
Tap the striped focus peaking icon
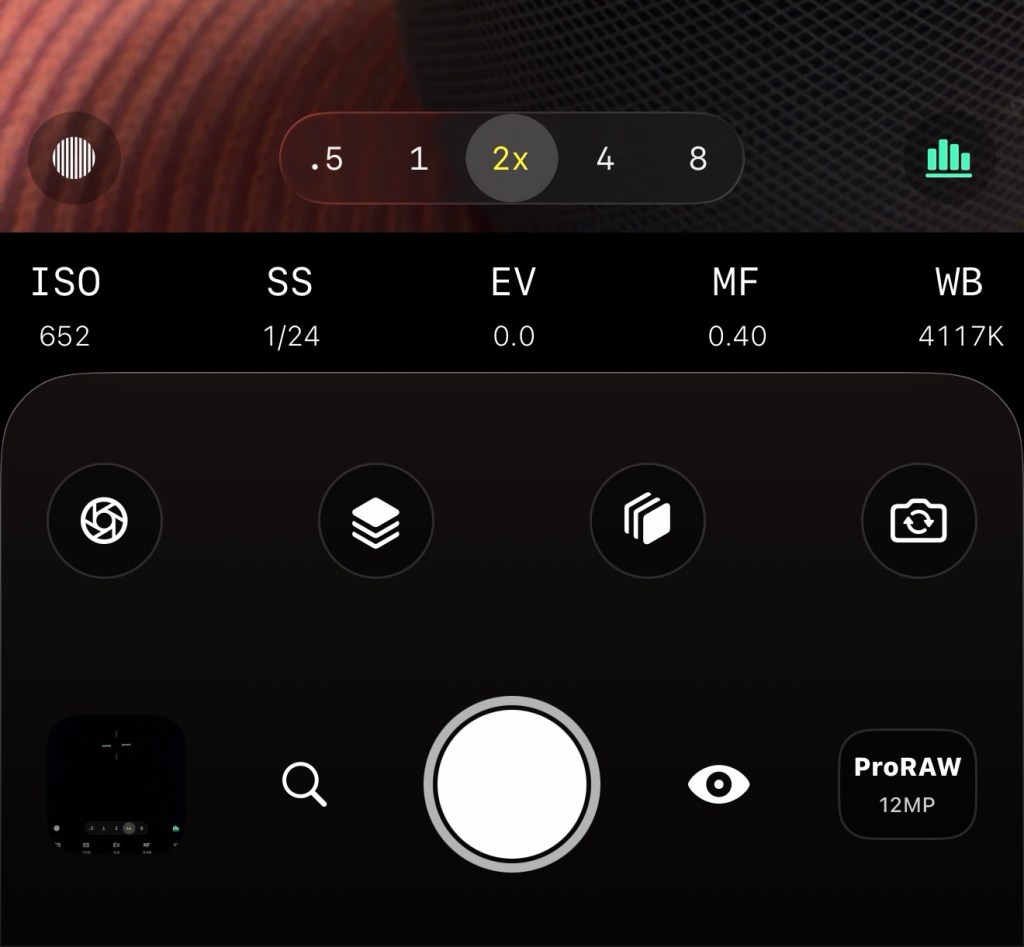(74, 158)
